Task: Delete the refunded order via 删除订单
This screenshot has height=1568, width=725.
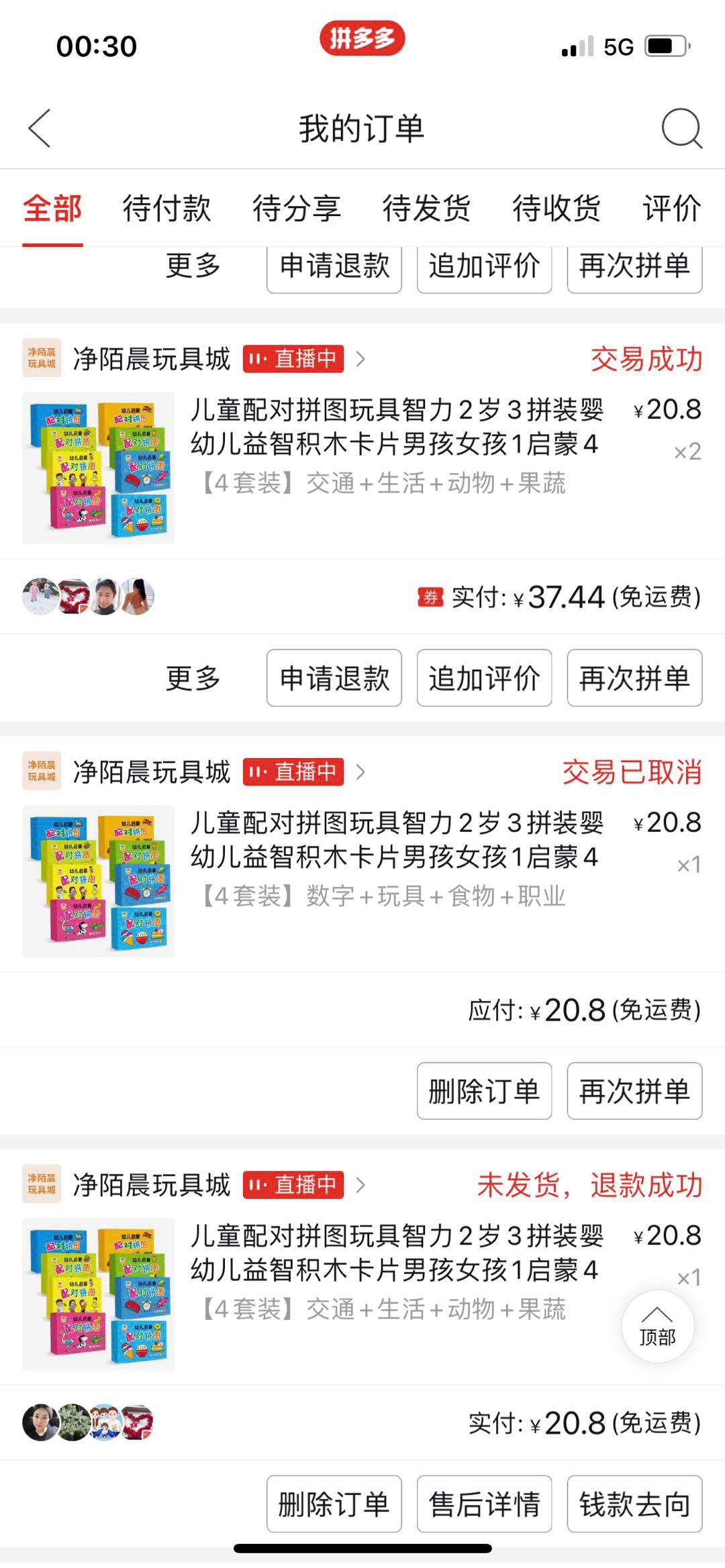Action: (x=334, y=1504)
